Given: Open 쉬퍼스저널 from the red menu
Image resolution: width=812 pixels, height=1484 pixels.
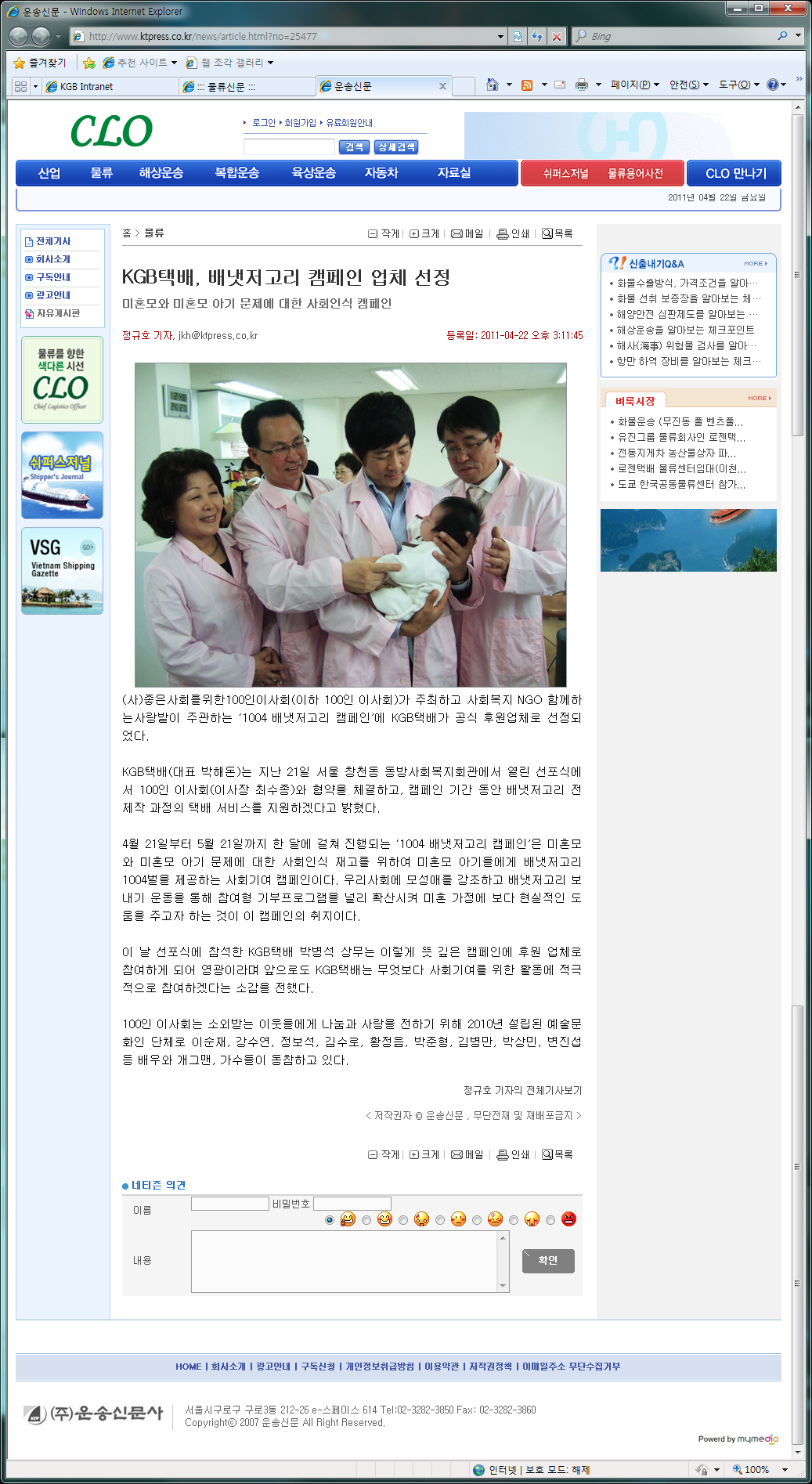Looking at the screenshot, I should tap(565, 174).
